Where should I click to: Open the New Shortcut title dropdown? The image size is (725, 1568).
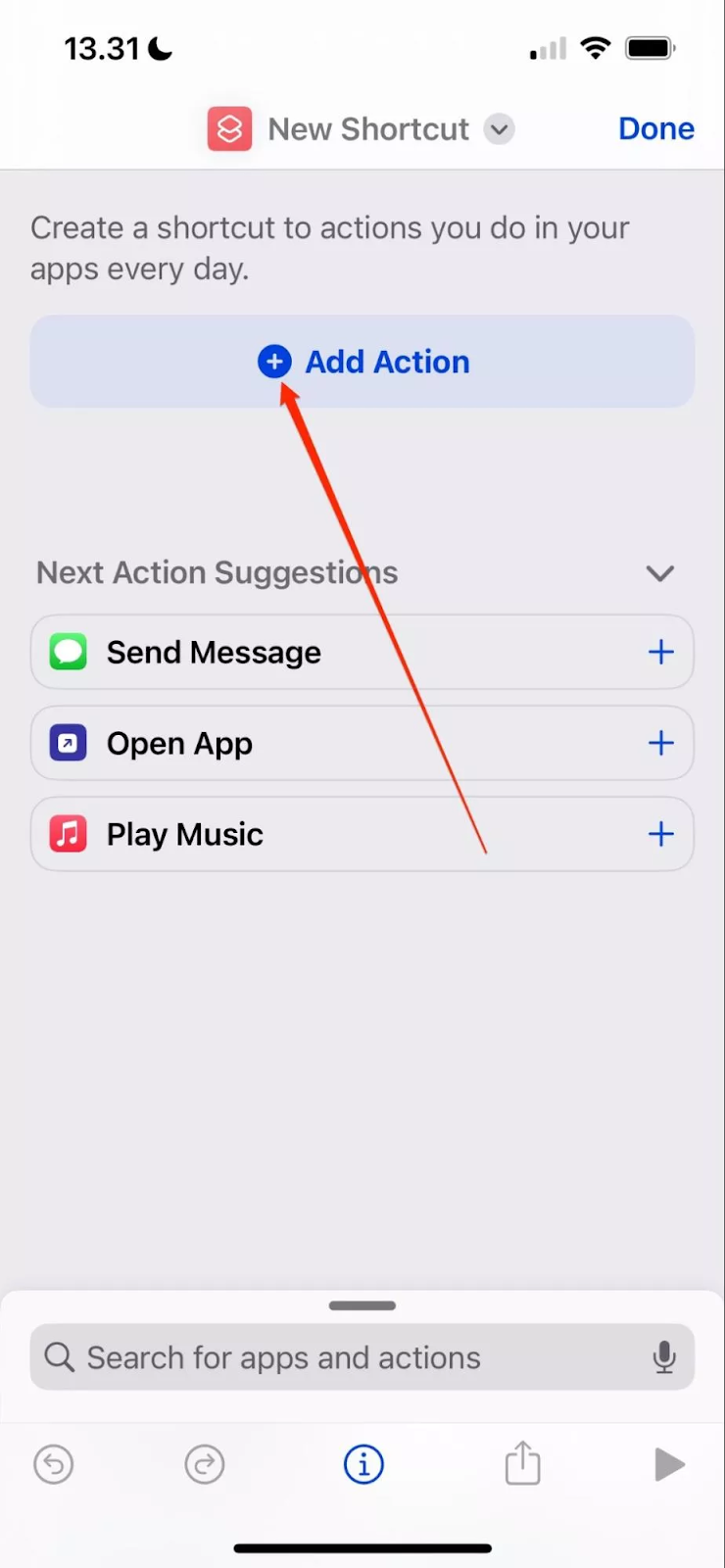click(x=500, y=129)
